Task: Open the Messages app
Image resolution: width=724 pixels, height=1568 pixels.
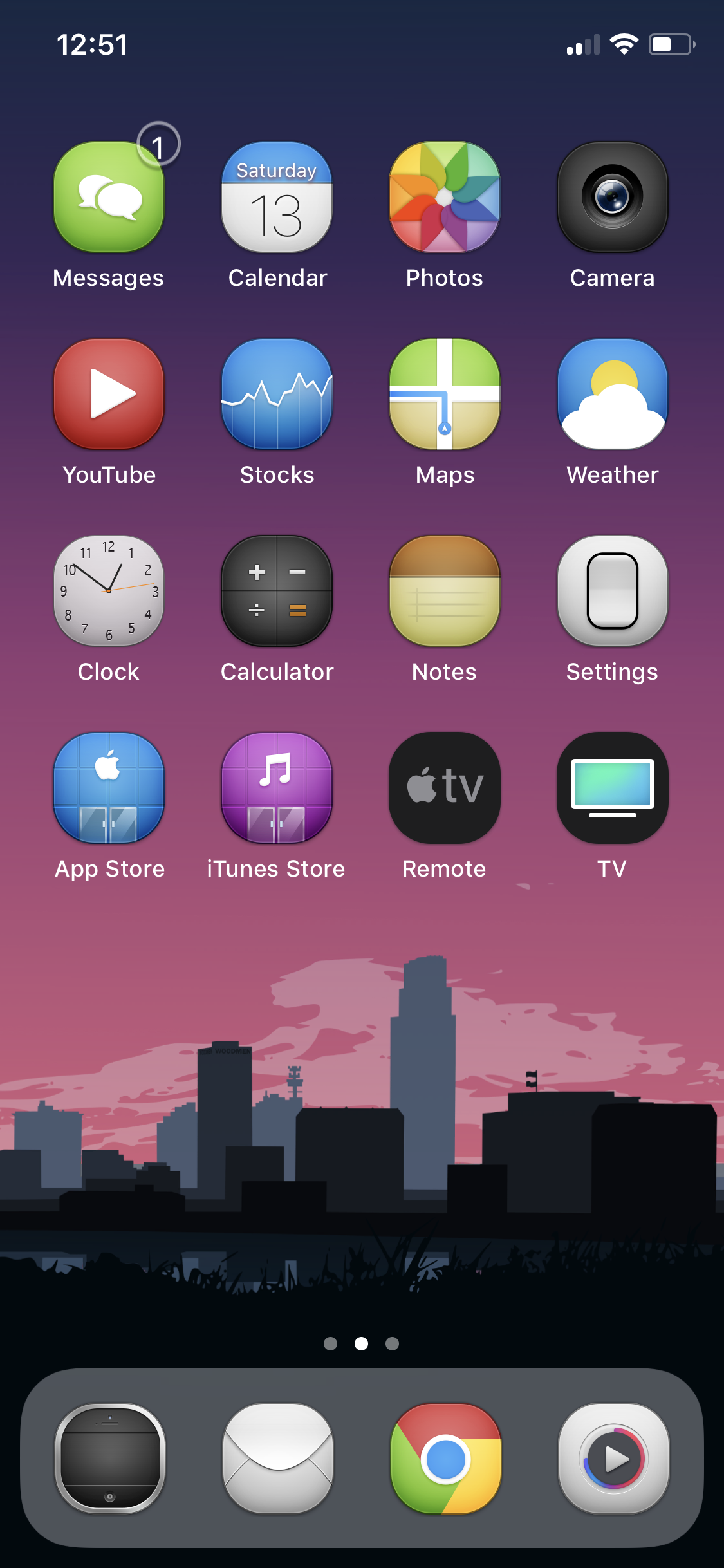Action: point(109,197)
